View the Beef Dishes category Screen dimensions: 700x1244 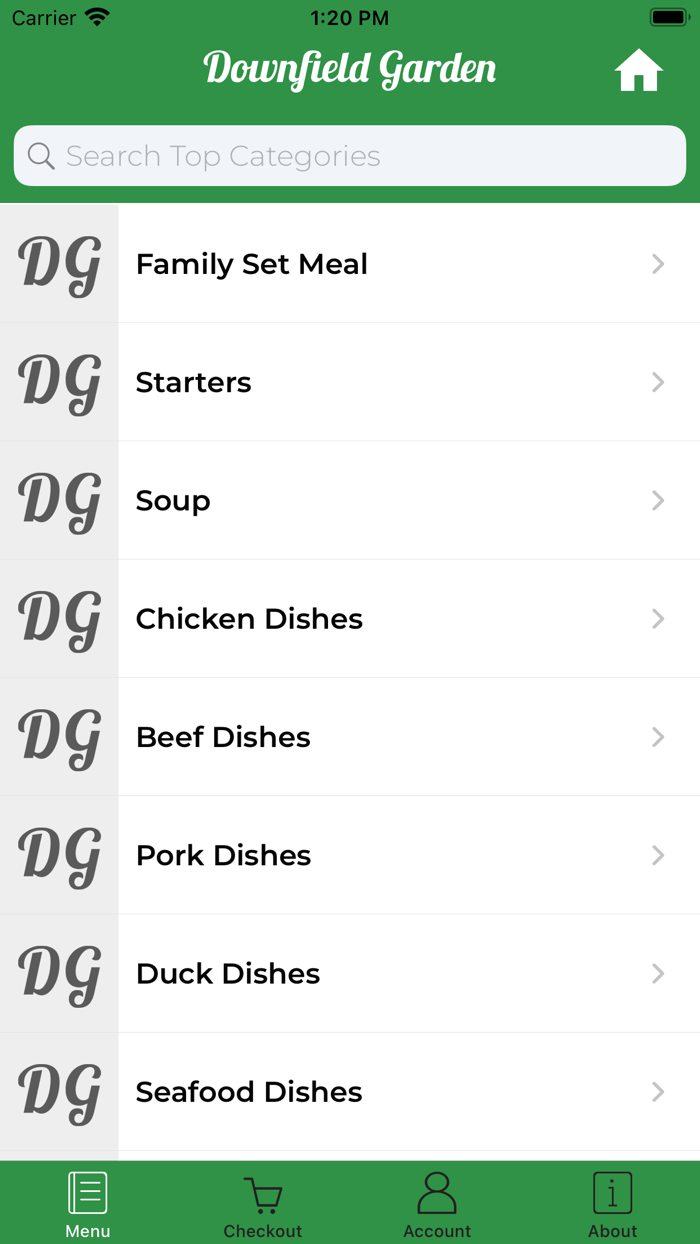click(x=350, y=737)
